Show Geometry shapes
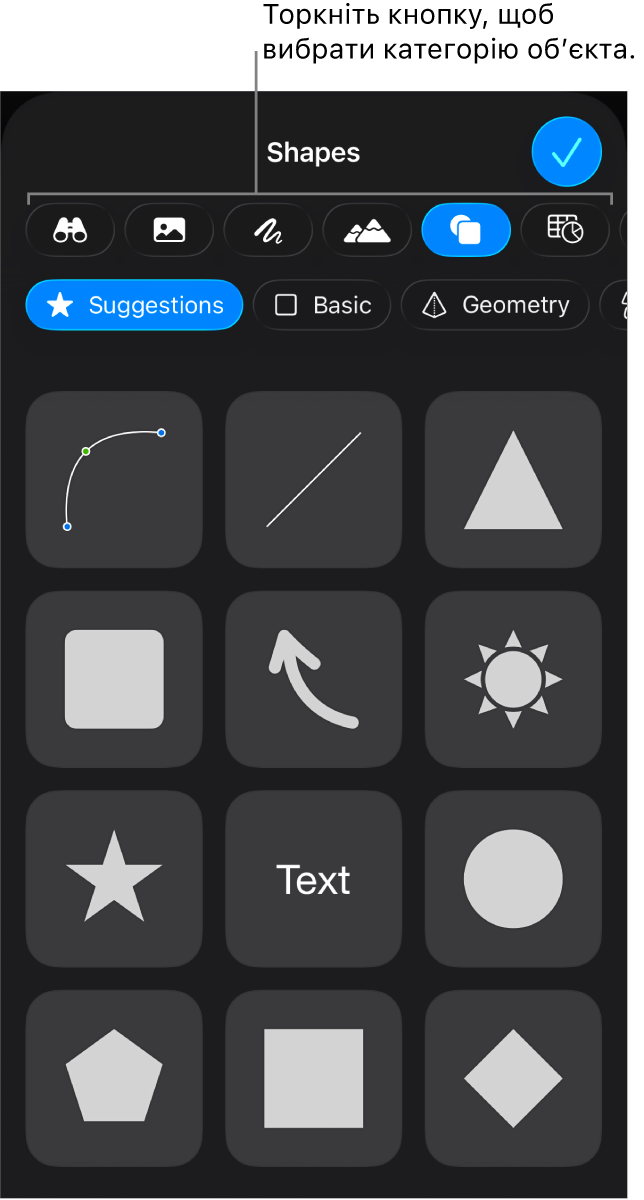Image resolution: width=644 pixels, height=1200 pixels. 495,305
